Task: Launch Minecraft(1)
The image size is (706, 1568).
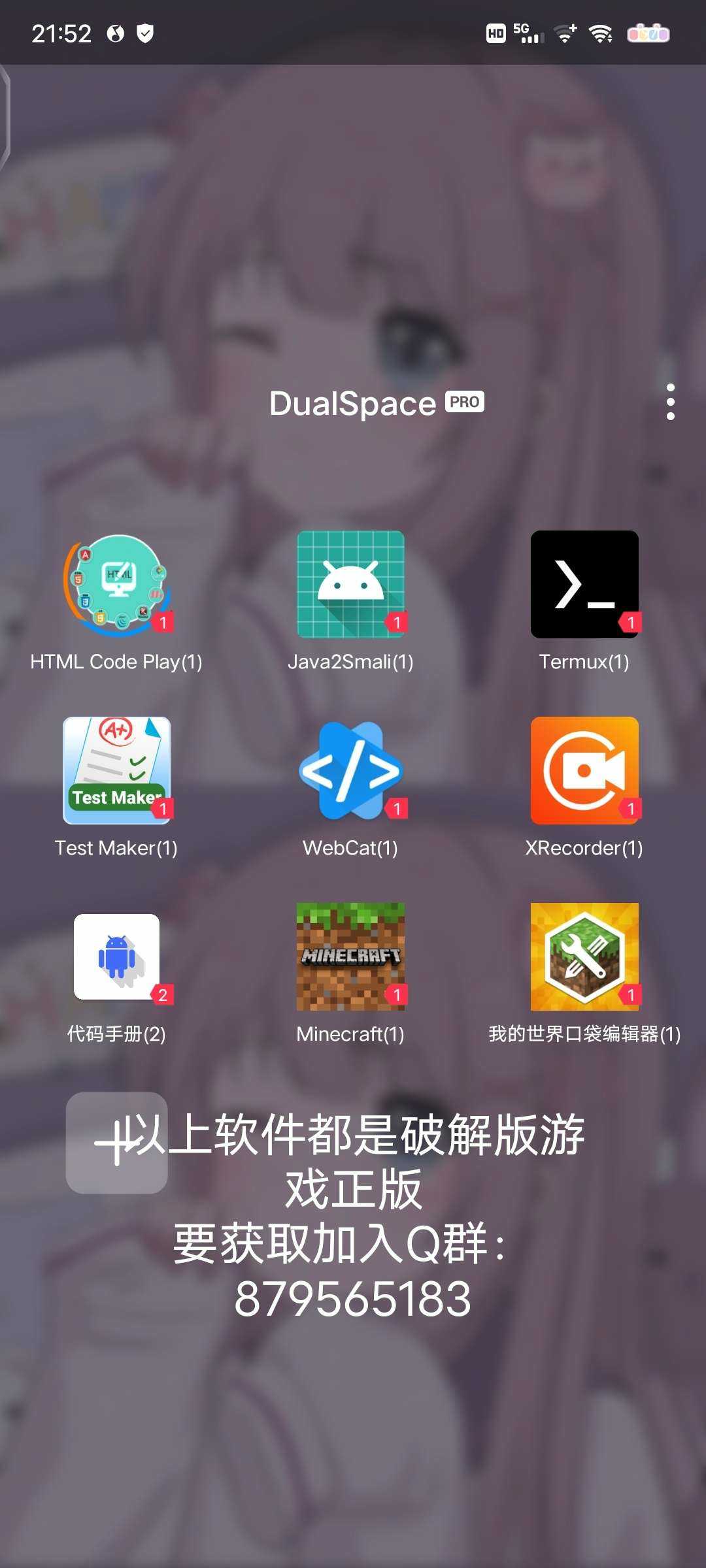Action: (x=350, y=958)
